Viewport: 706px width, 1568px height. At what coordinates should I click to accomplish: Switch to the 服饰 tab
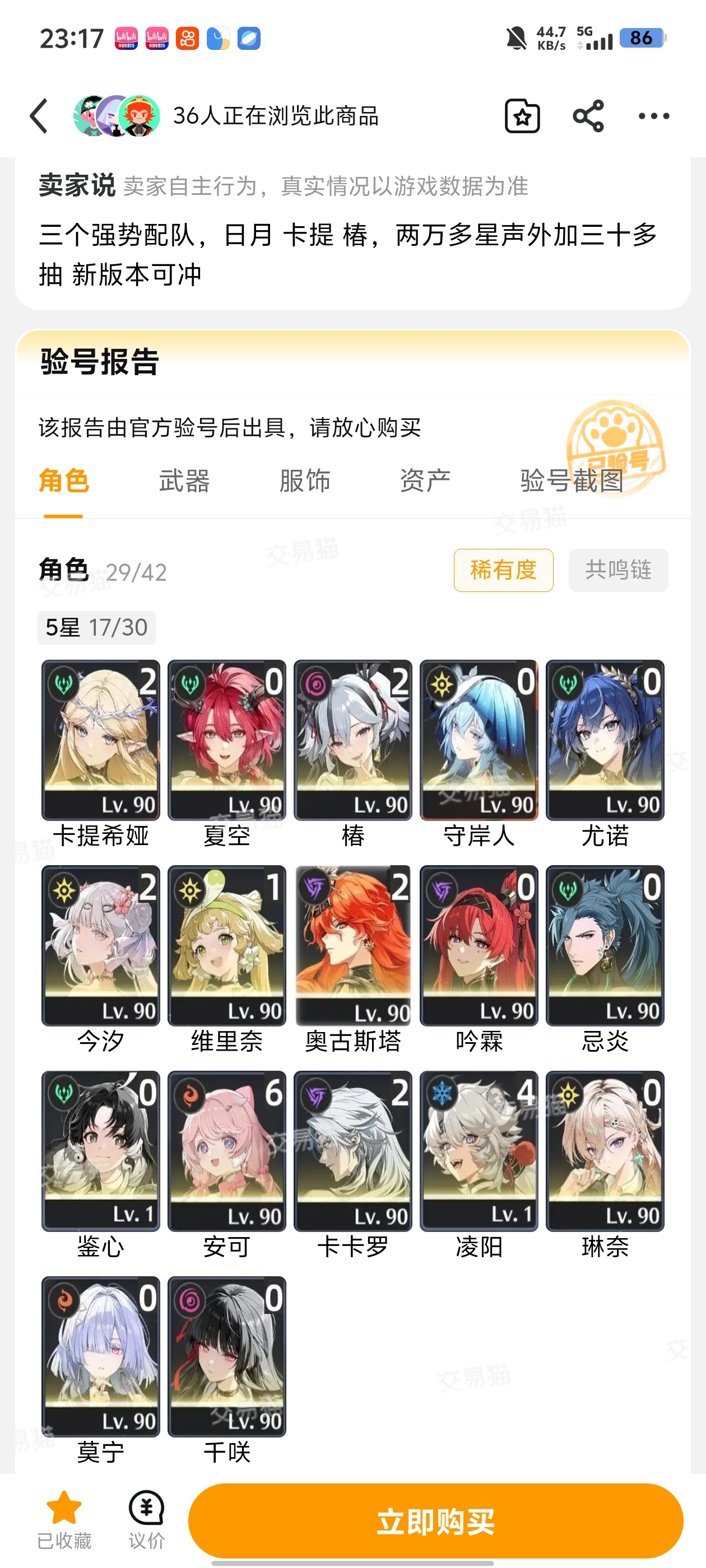point(305,481)
